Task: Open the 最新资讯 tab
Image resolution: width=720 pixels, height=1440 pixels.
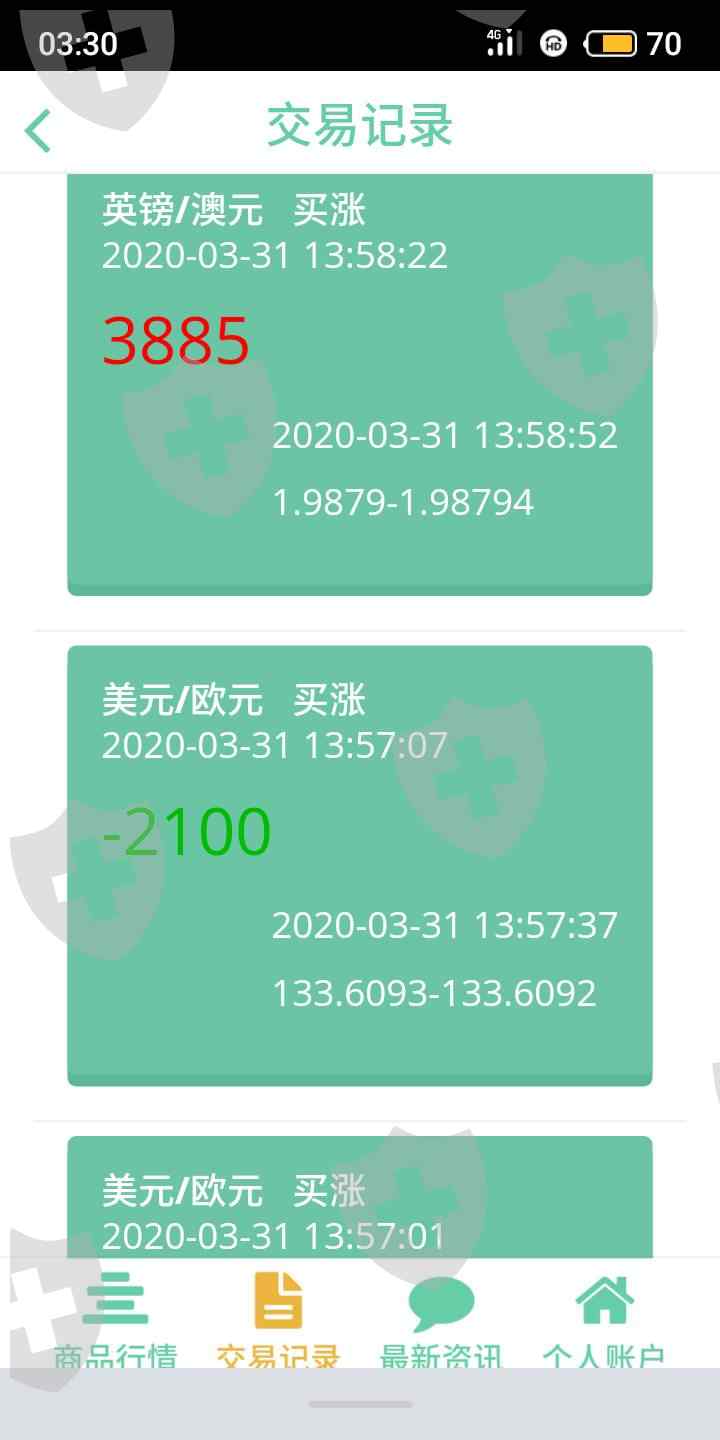Action: tap(441, 1318)
